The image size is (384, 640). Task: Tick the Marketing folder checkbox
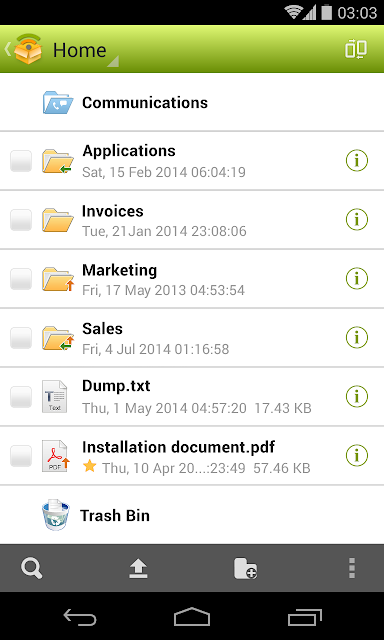[x=21, y=279]
